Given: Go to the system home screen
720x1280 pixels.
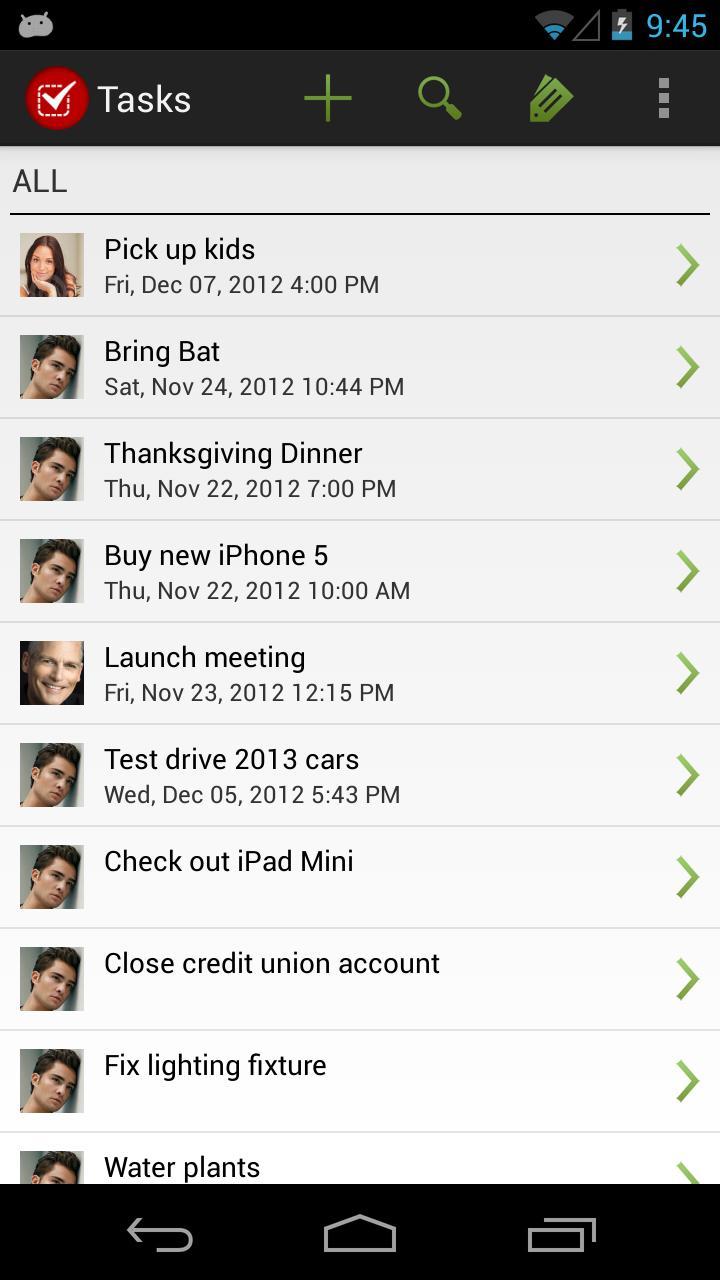Looking at the screenshot, I should (x=360, y=1235).
